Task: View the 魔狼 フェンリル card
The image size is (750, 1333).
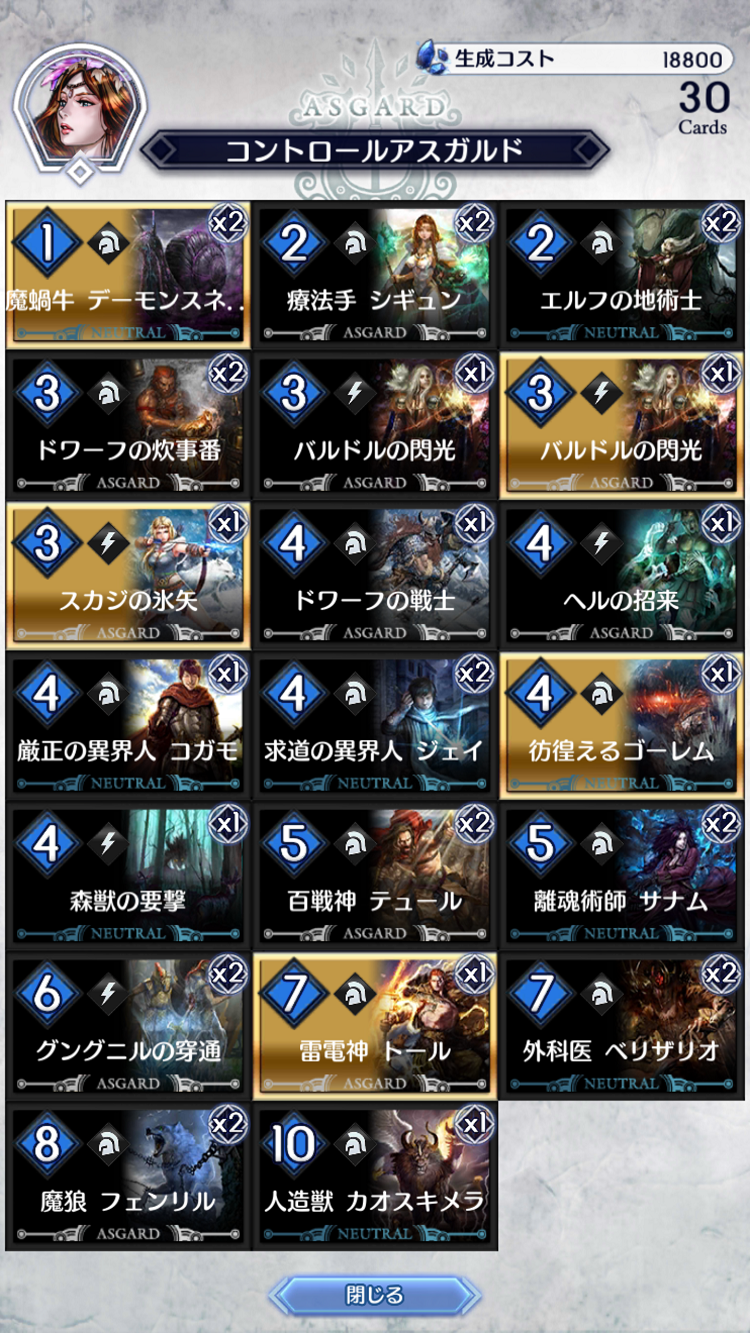Action: 126,1175
